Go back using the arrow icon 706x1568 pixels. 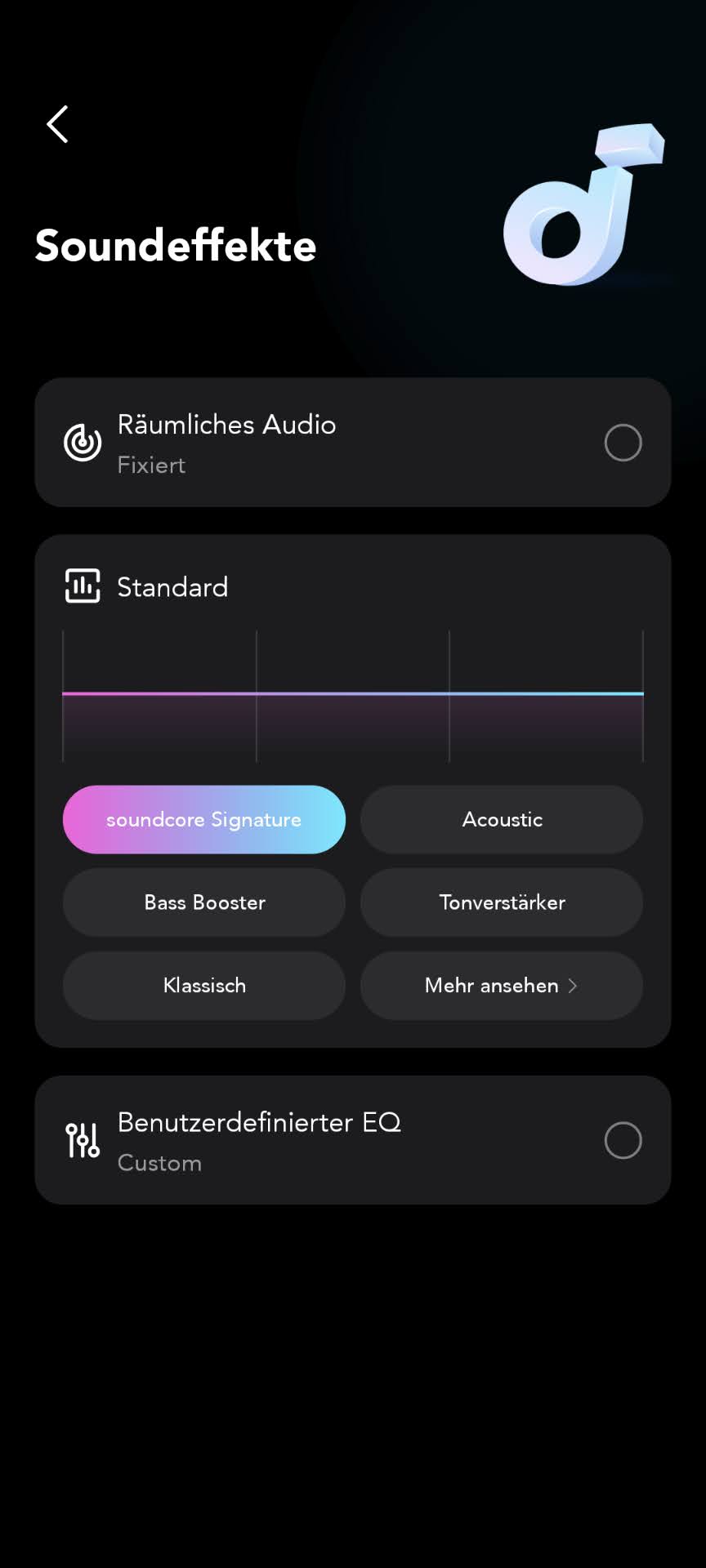tap(57, 124)
